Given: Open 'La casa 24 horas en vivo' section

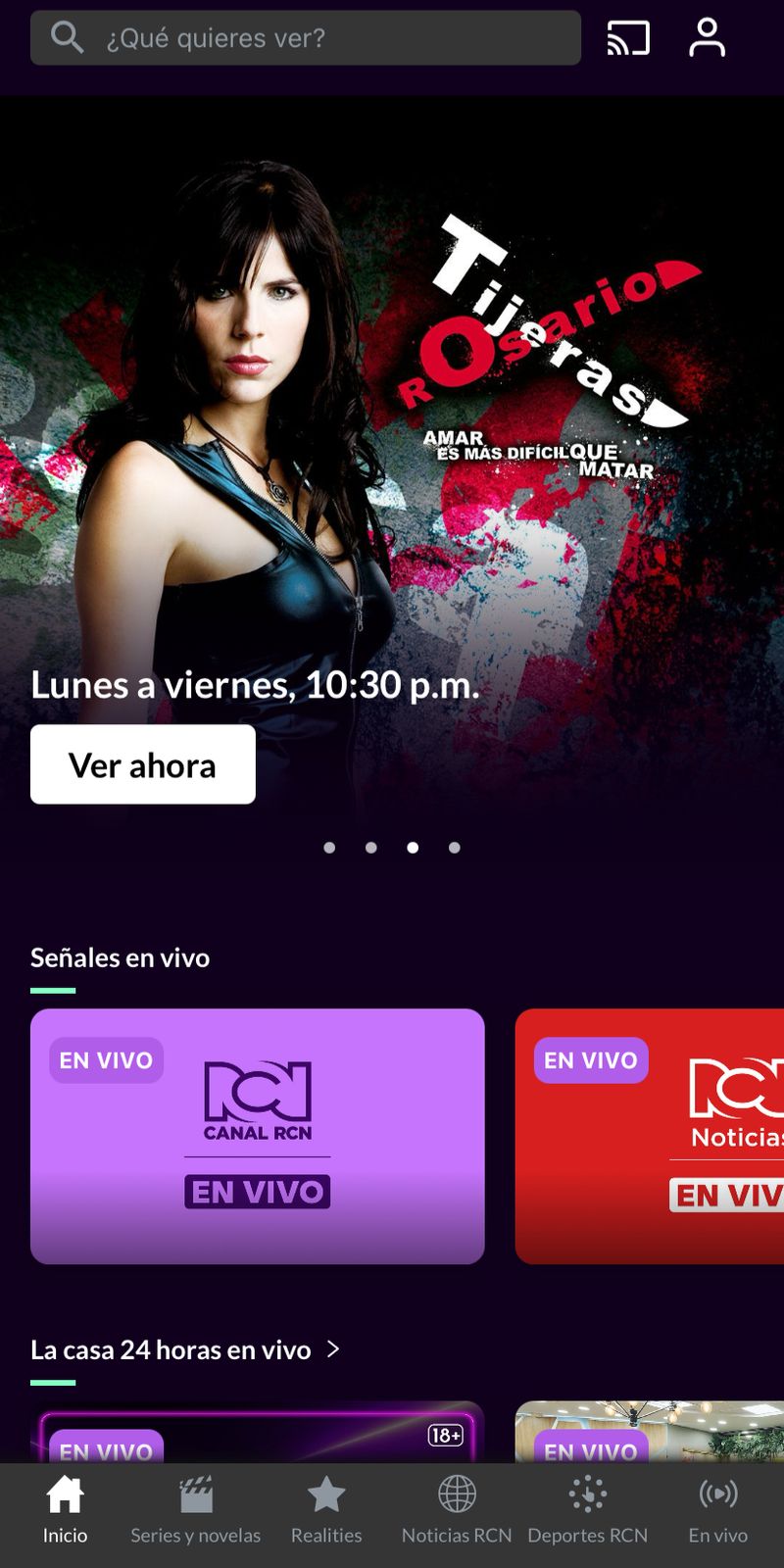Looking at the screenshot, I should pos(184,1350).
